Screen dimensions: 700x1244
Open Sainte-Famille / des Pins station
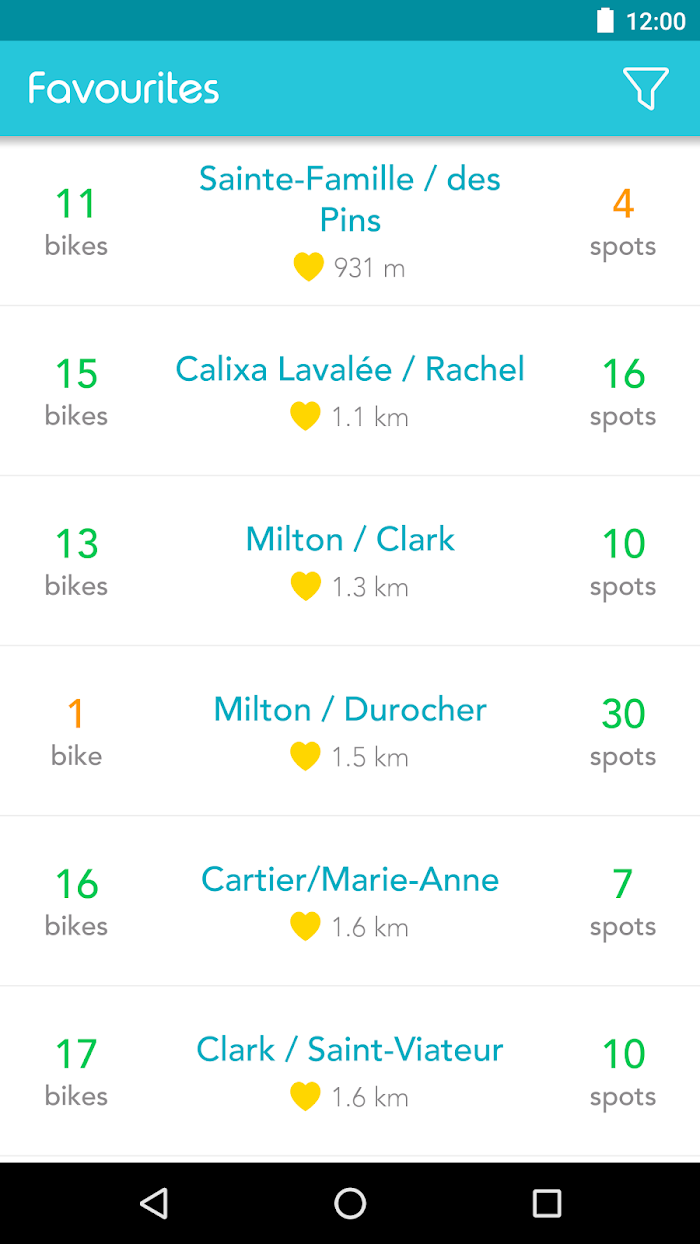(350, 221)
